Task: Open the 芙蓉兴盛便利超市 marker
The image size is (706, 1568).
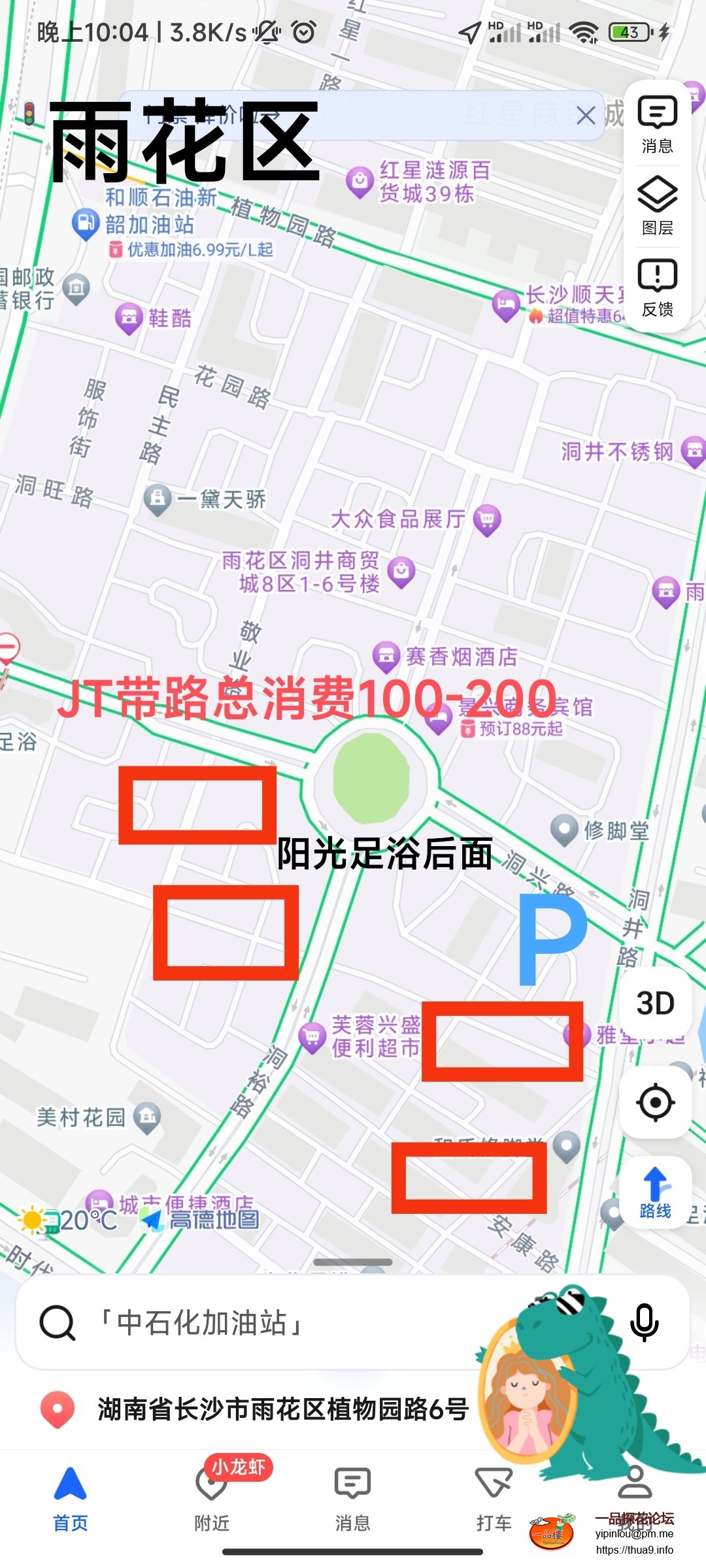Action: coord(312,1036)
